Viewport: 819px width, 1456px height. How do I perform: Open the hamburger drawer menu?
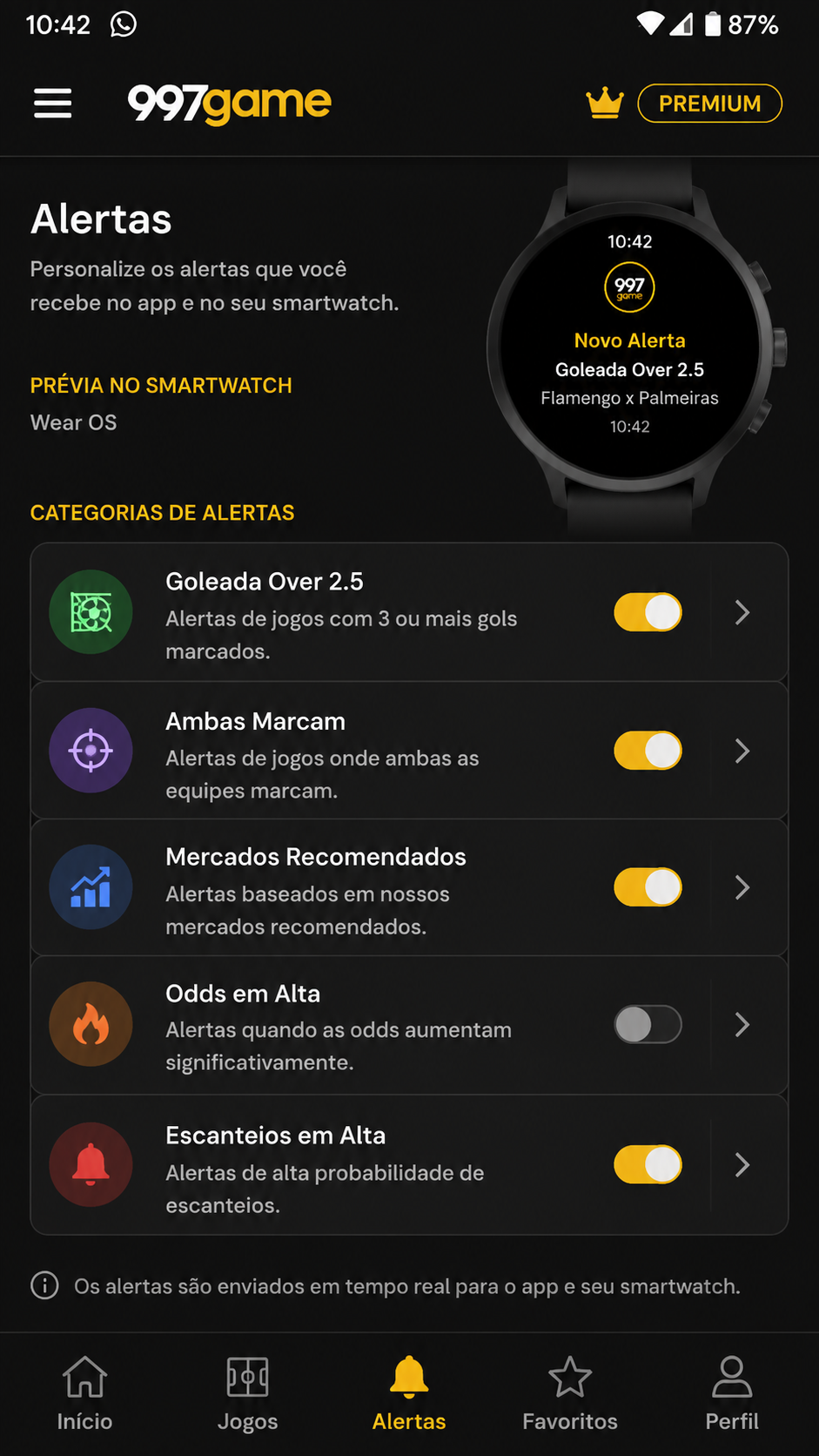coord(53,104)
